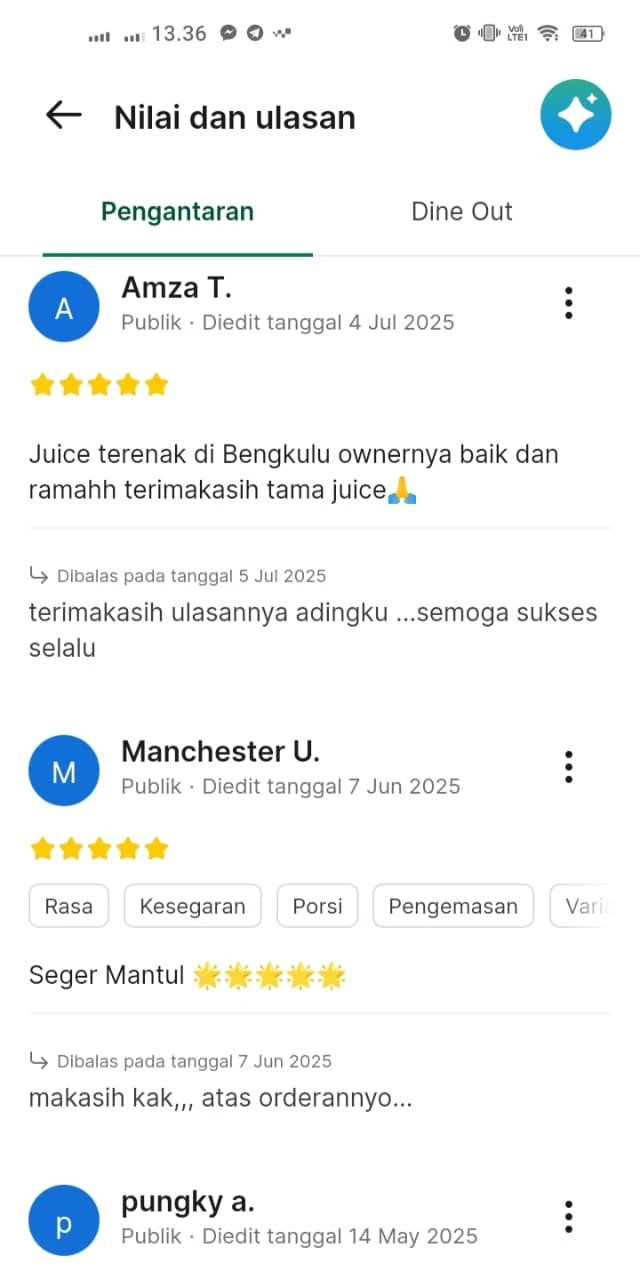
Task: Tap the Porsi tag chip
Action: [x=317, y=906]
